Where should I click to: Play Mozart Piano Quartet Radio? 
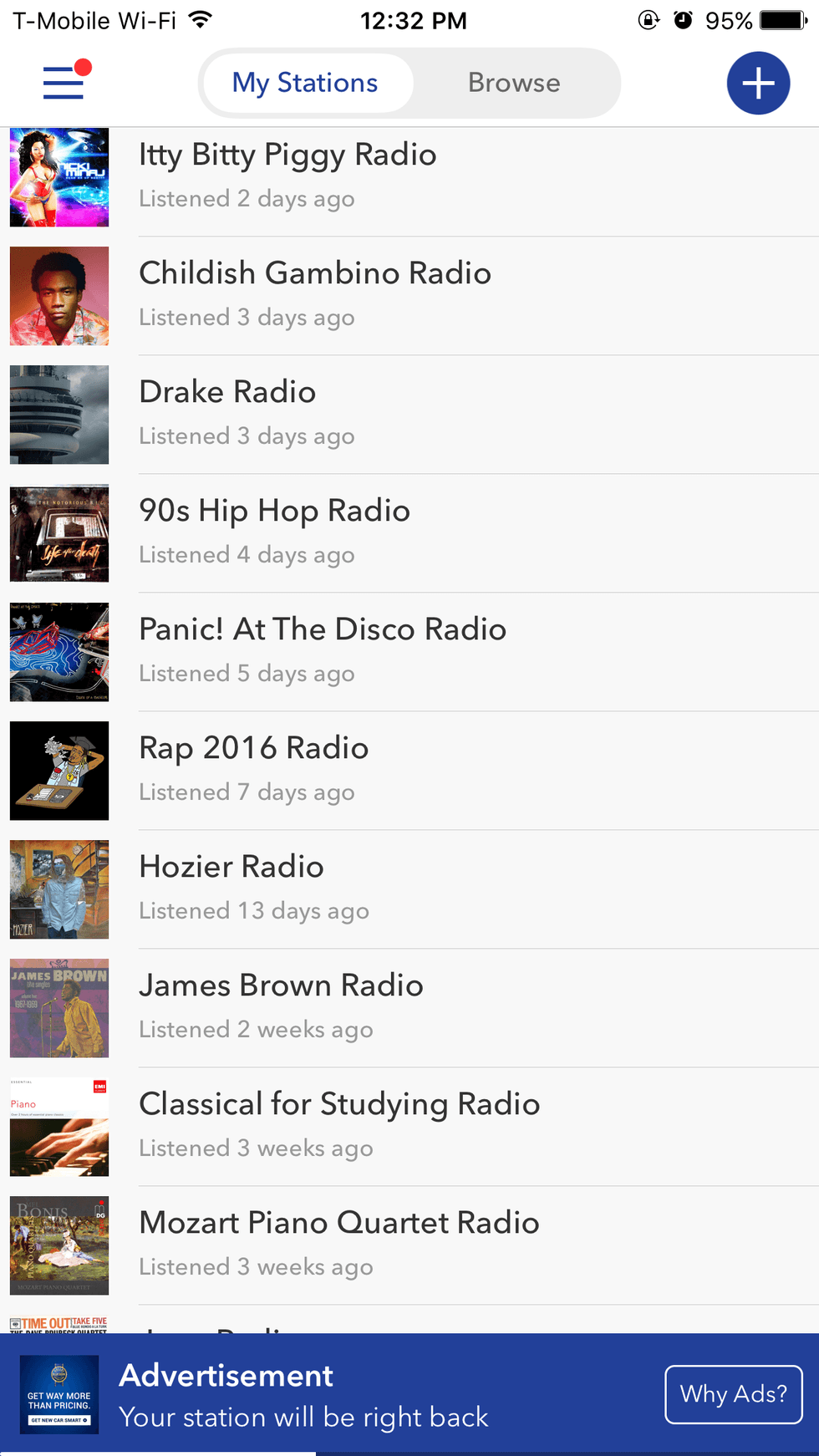[x=339, y=1244]
